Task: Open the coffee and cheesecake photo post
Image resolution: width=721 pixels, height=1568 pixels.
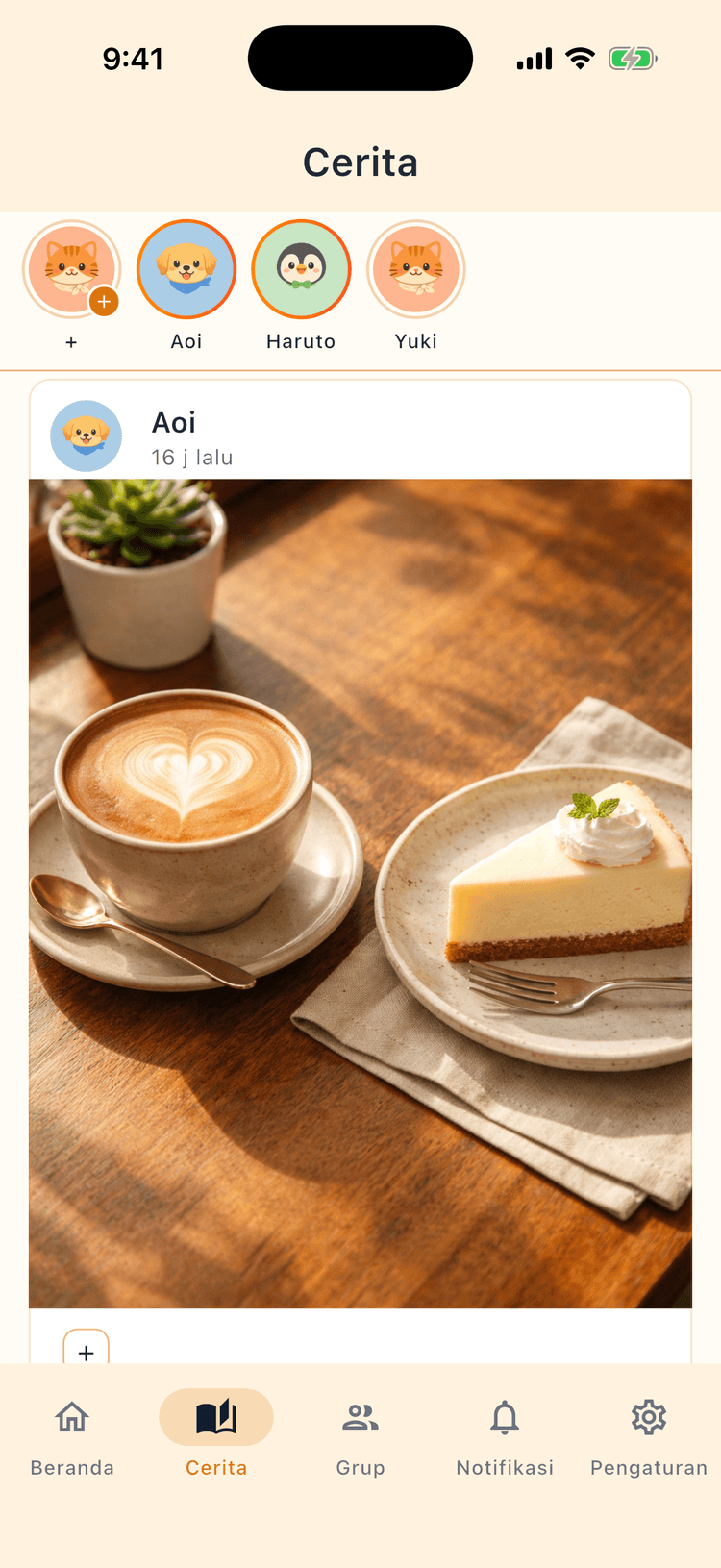Action: tap(360, 893)
